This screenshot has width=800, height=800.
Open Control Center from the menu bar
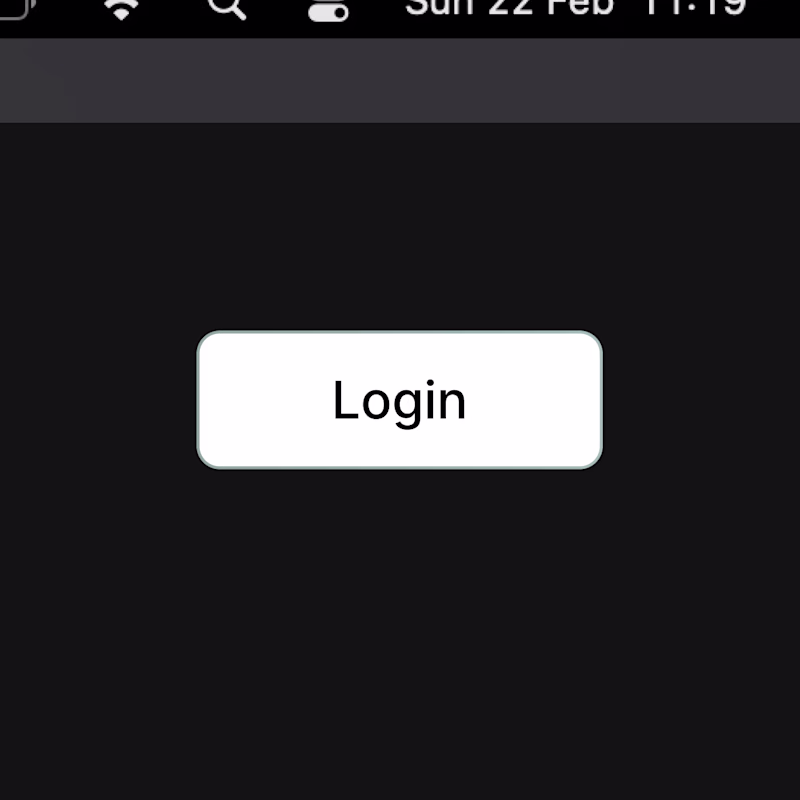click(327, 8)
